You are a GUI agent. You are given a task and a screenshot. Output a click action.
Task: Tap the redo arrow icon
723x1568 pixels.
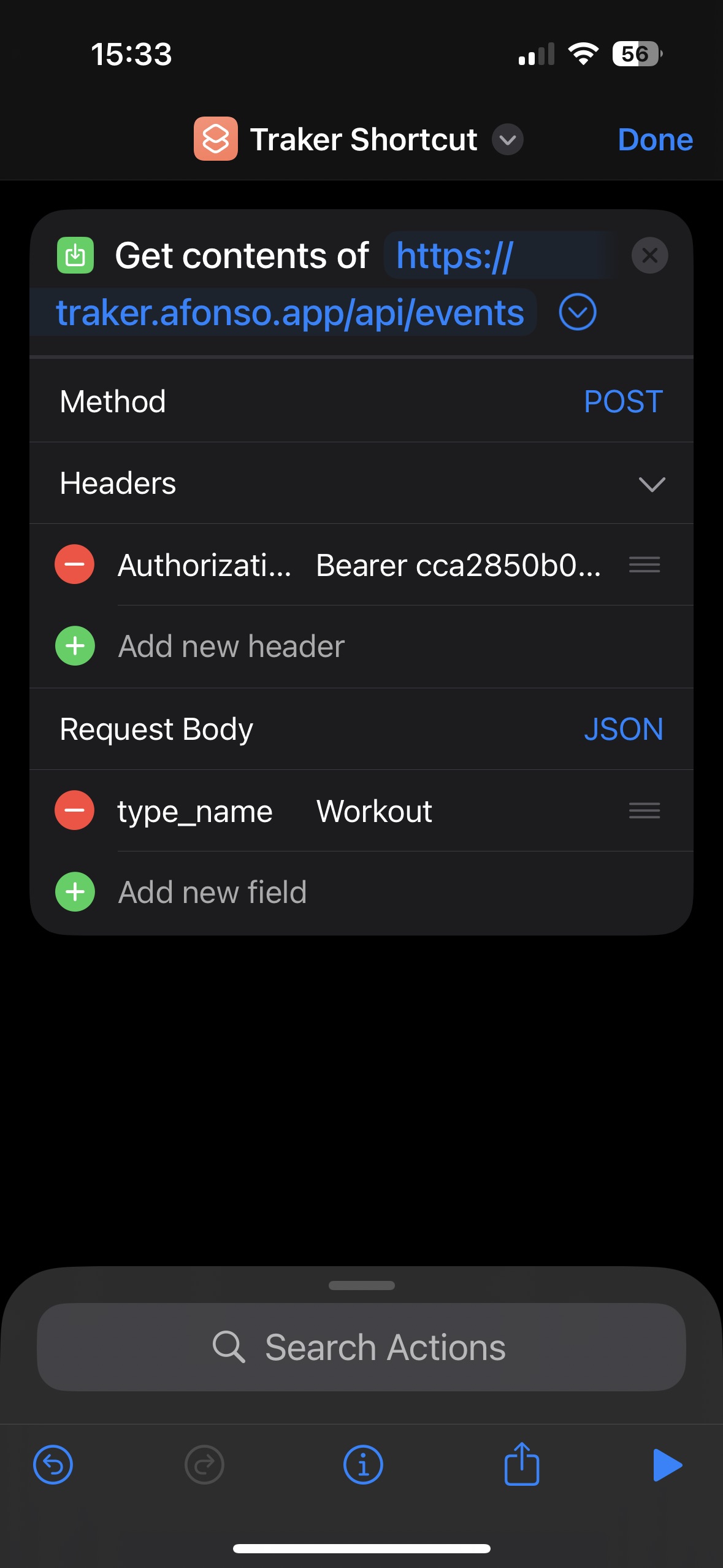coord(203,1466)
